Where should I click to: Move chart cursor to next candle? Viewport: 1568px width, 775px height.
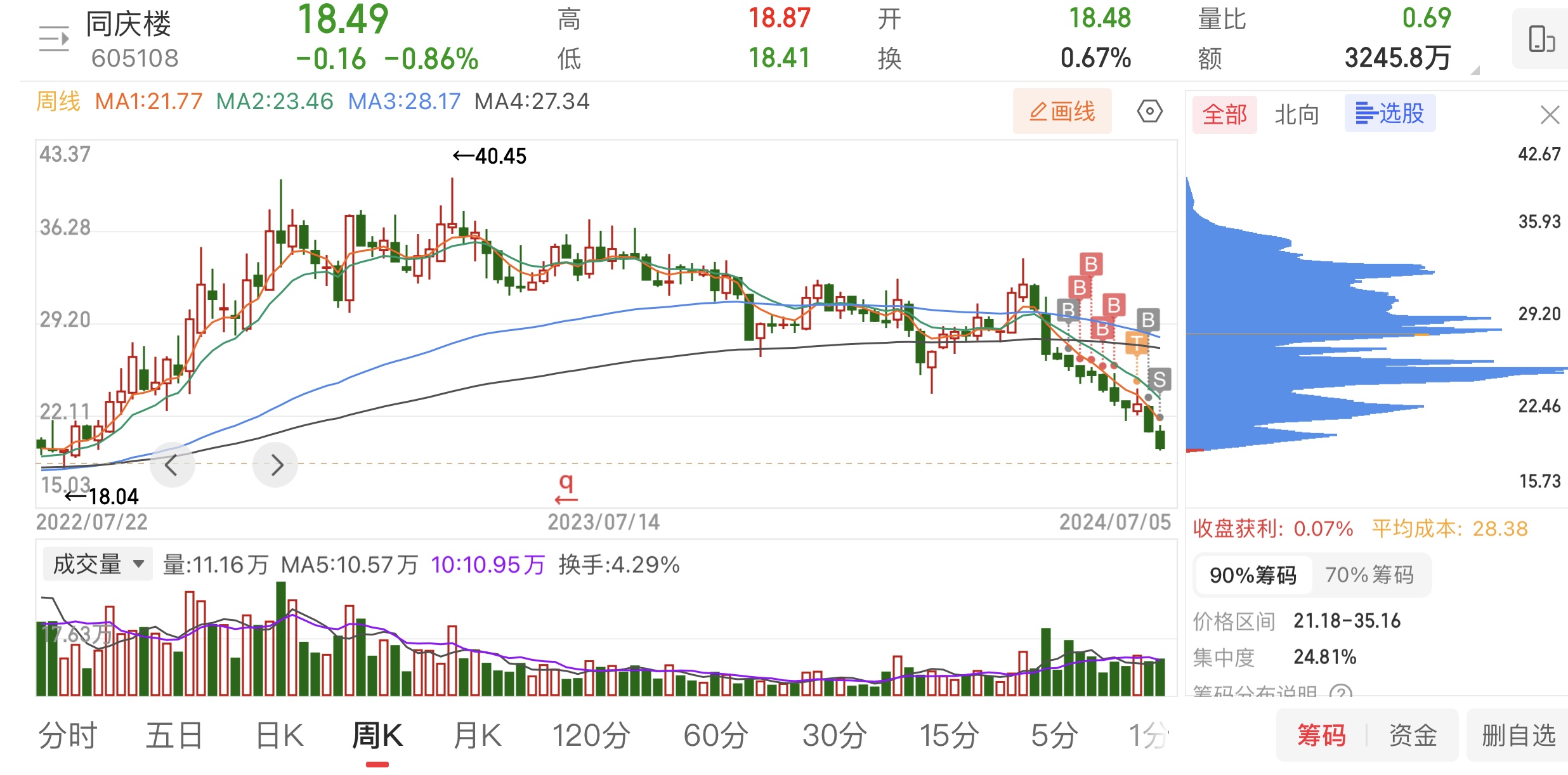(275, 465)
